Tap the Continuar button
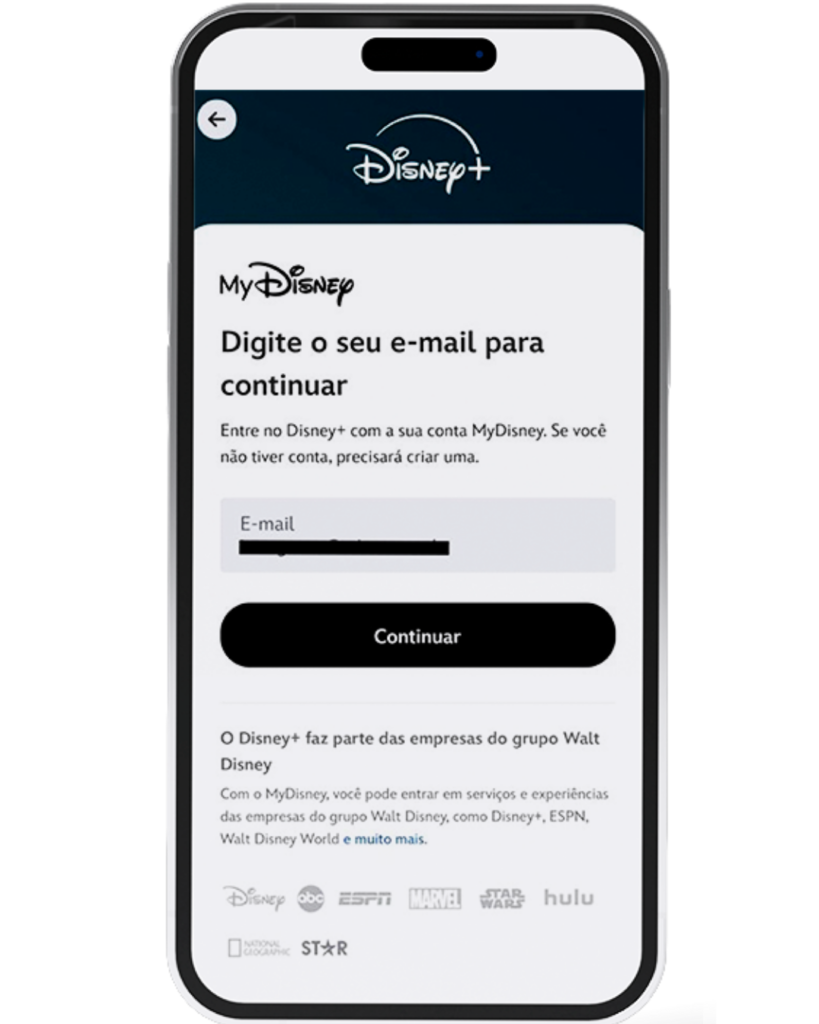Image resolution: width=819 pixels, height=1024 pixels. click(x=417, y=636)
